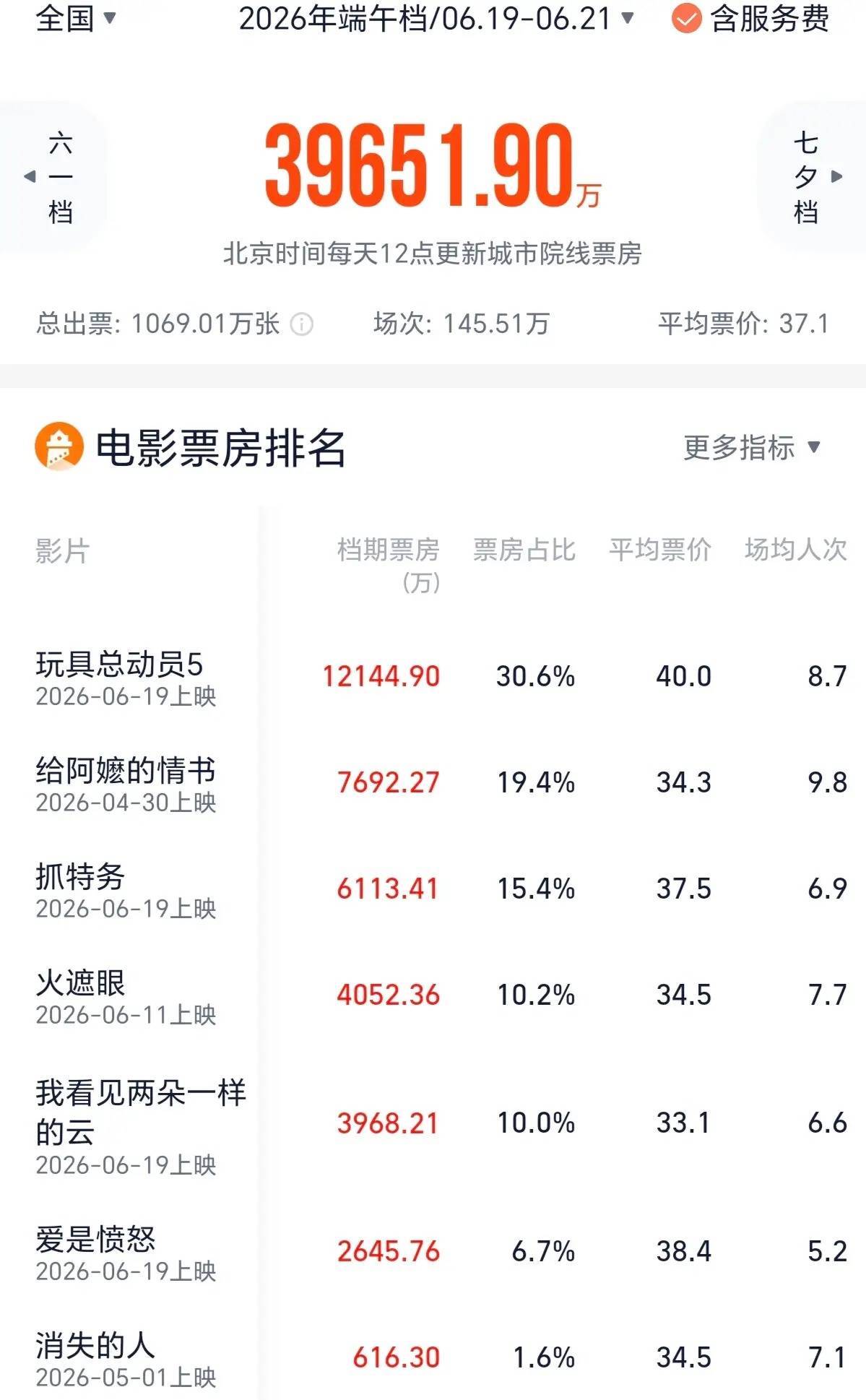
Task: Change the 2026年端午档 date period
Action: click(x=436, y=18)
